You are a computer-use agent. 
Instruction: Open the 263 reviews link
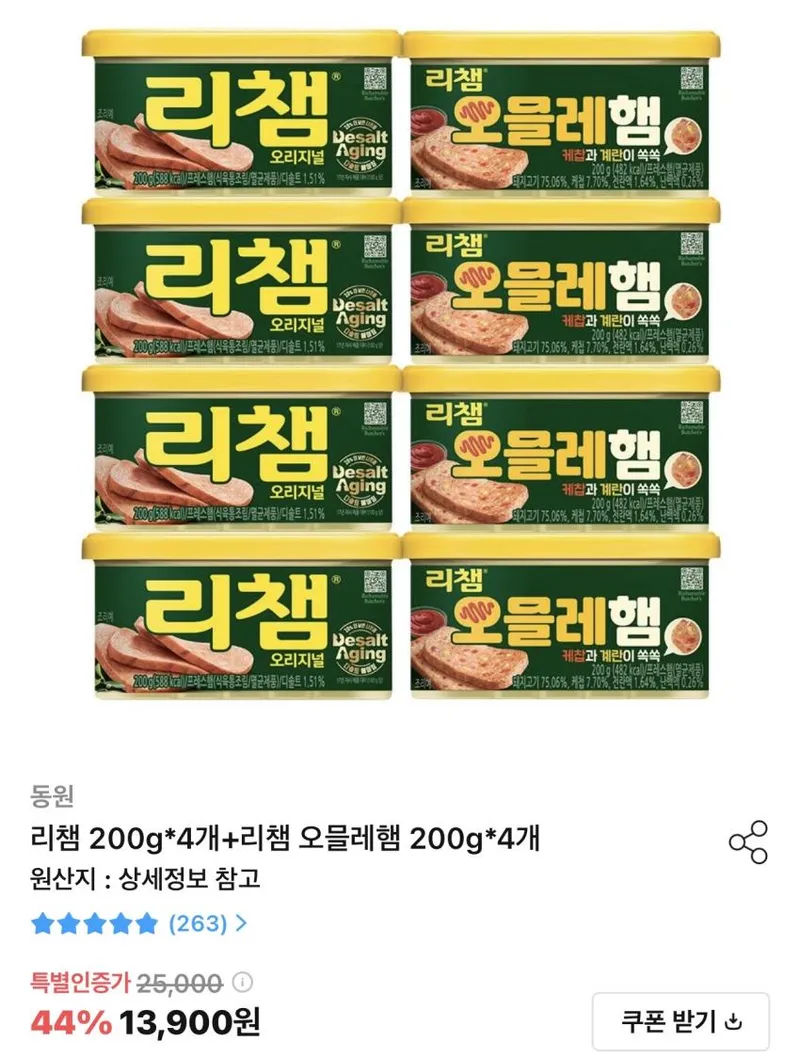click(x=207, y=923)
